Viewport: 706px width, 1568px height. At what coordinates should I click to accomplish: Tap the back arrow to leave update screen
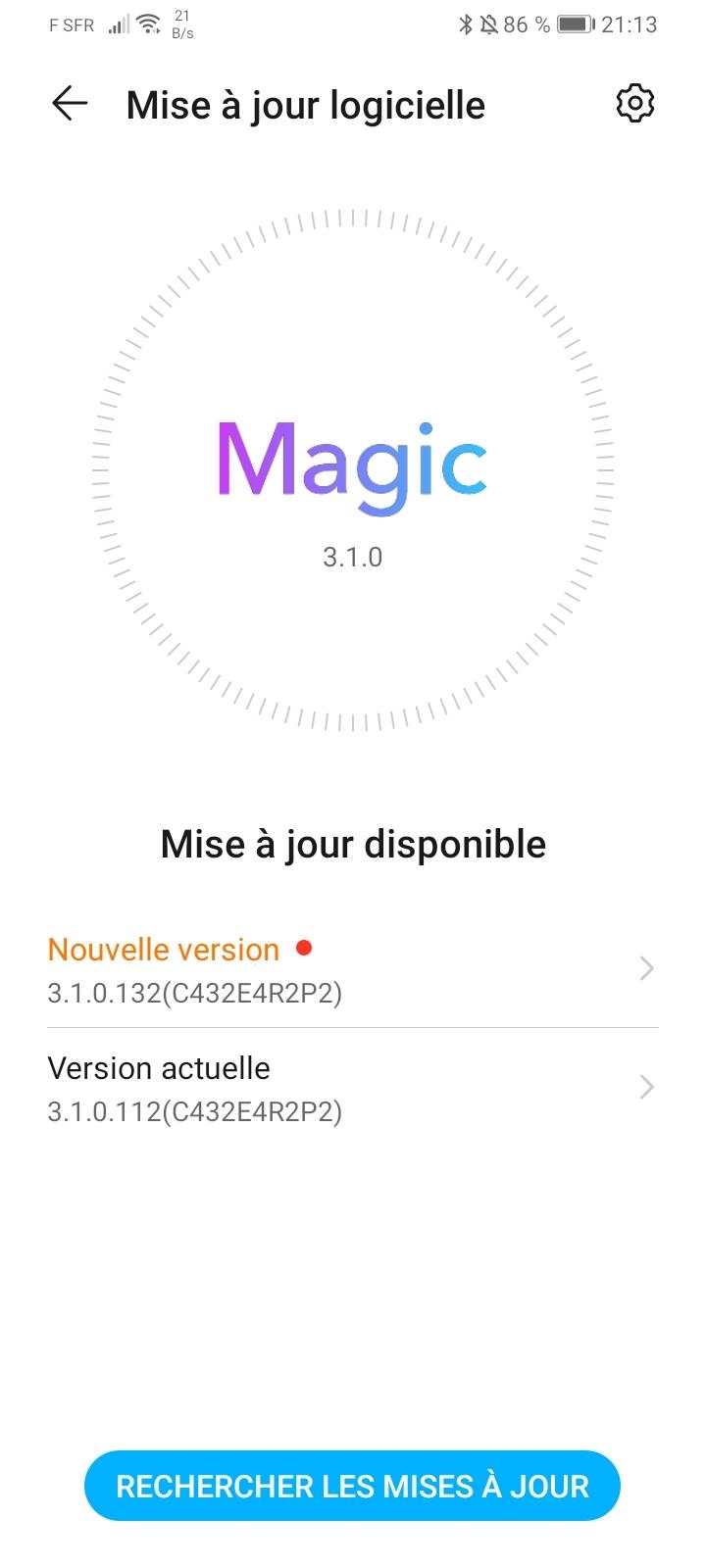coord(68,103)
